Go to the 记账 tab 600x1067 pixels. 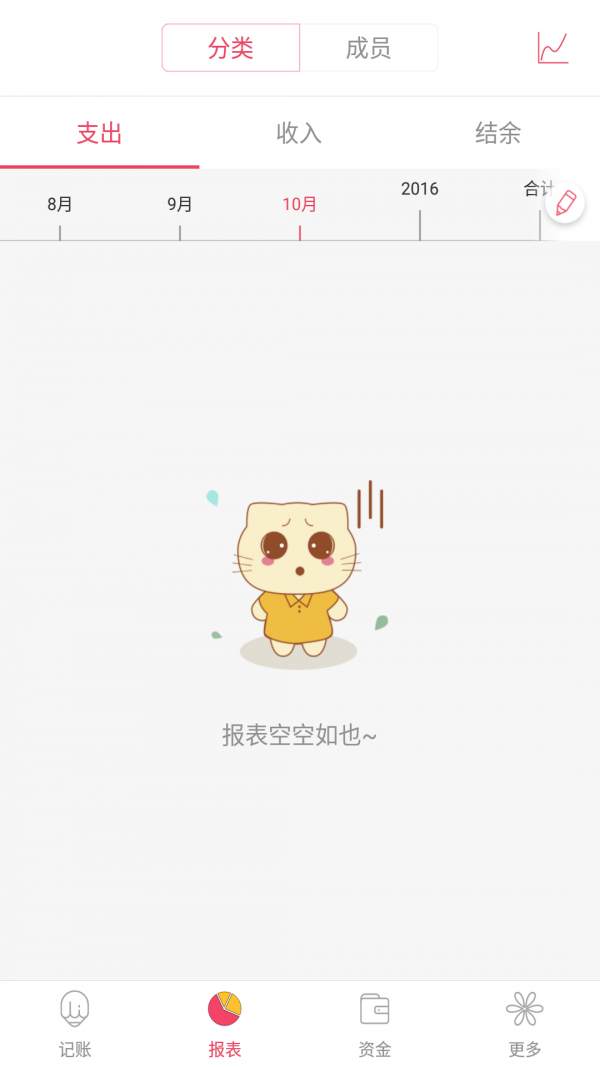75,1024
